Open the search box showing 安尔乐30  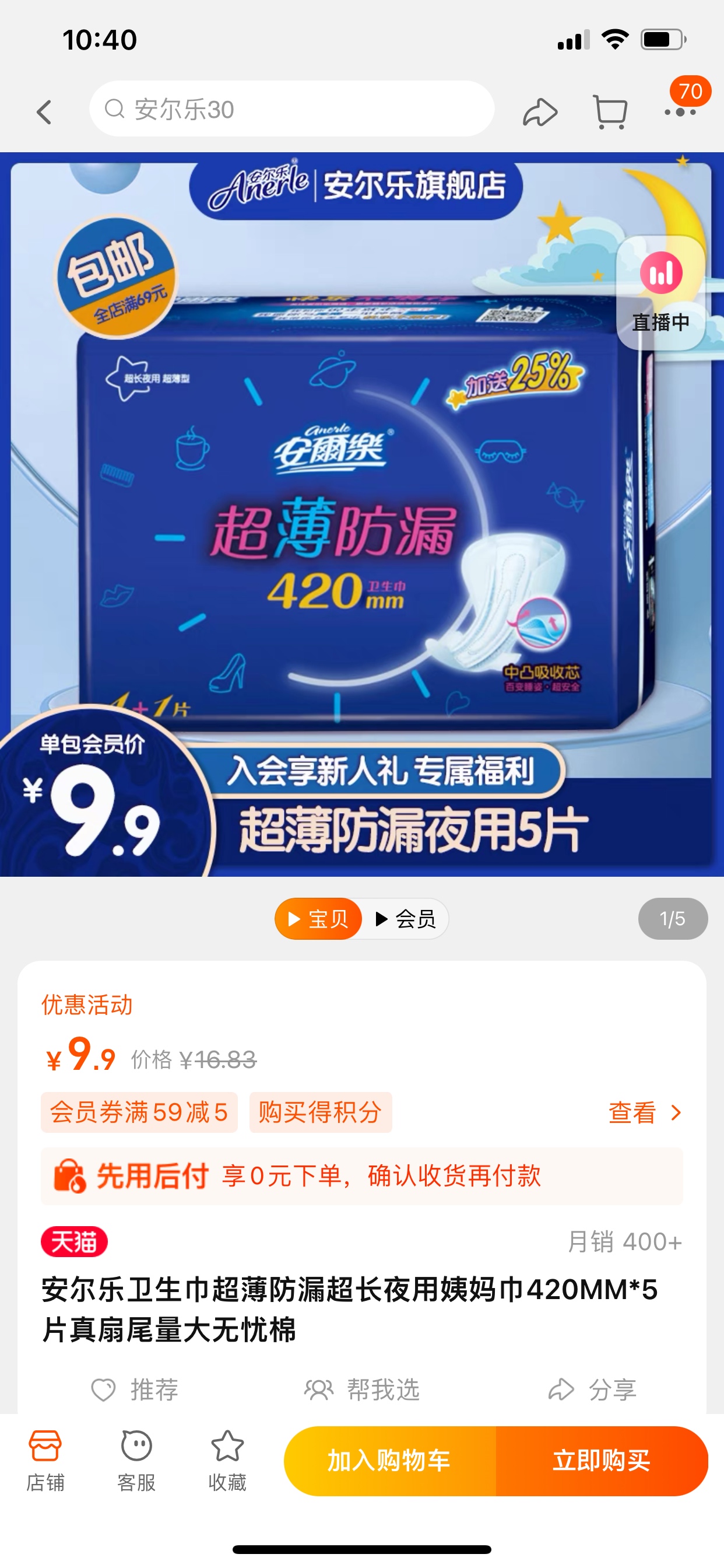pos(292,110)
